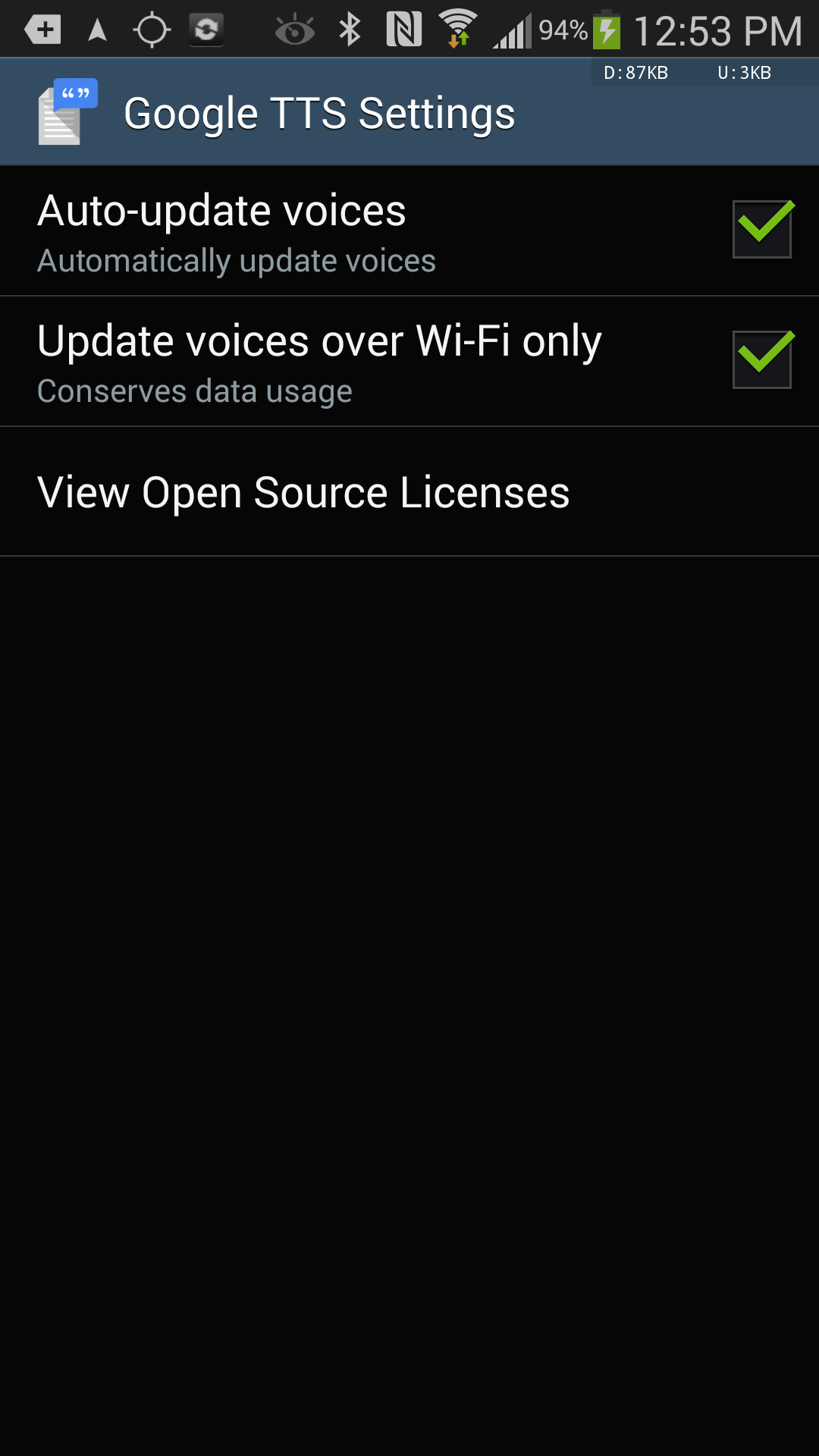Tap the GPS location crosshair icon
819x1456 pixels.
tap(151, 29)
